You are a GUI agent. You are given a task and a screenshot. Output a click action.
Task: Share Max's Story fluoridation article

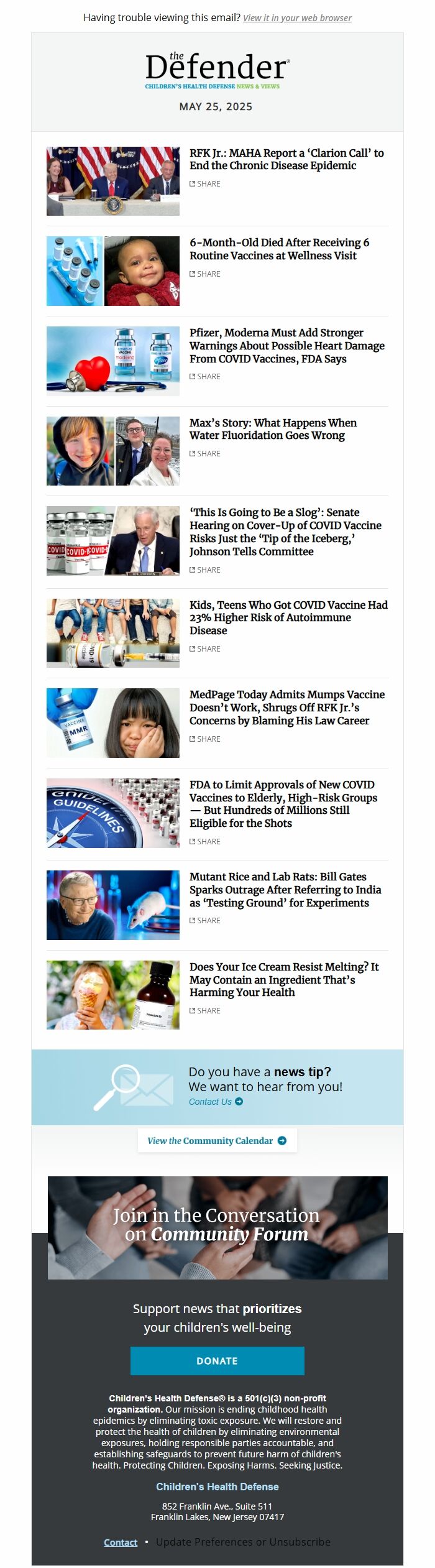click(205, 454)
